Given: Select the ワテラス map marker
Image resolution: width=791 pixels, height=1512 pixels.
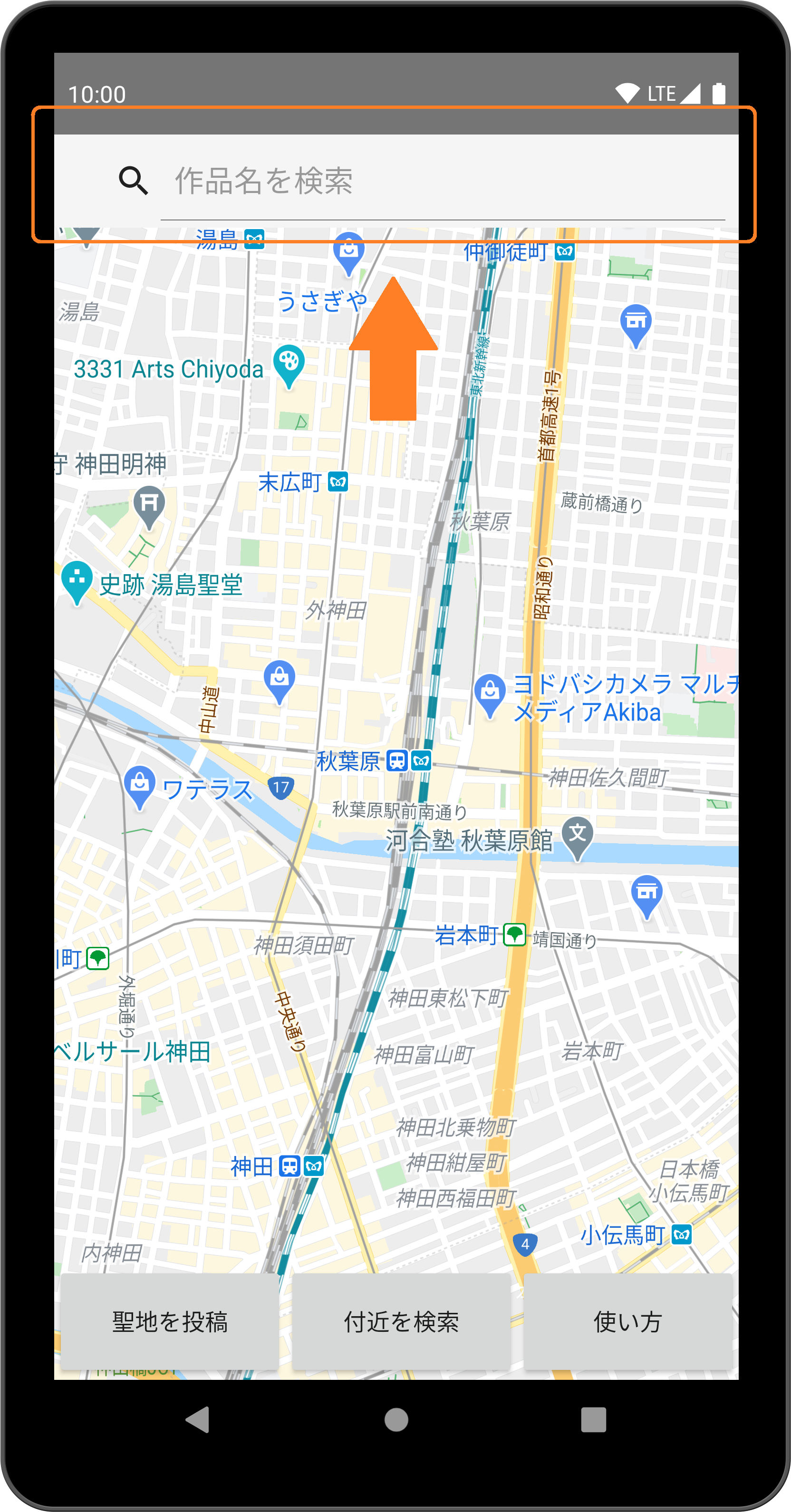Looking at the screenshot, I should click(139, 785).
